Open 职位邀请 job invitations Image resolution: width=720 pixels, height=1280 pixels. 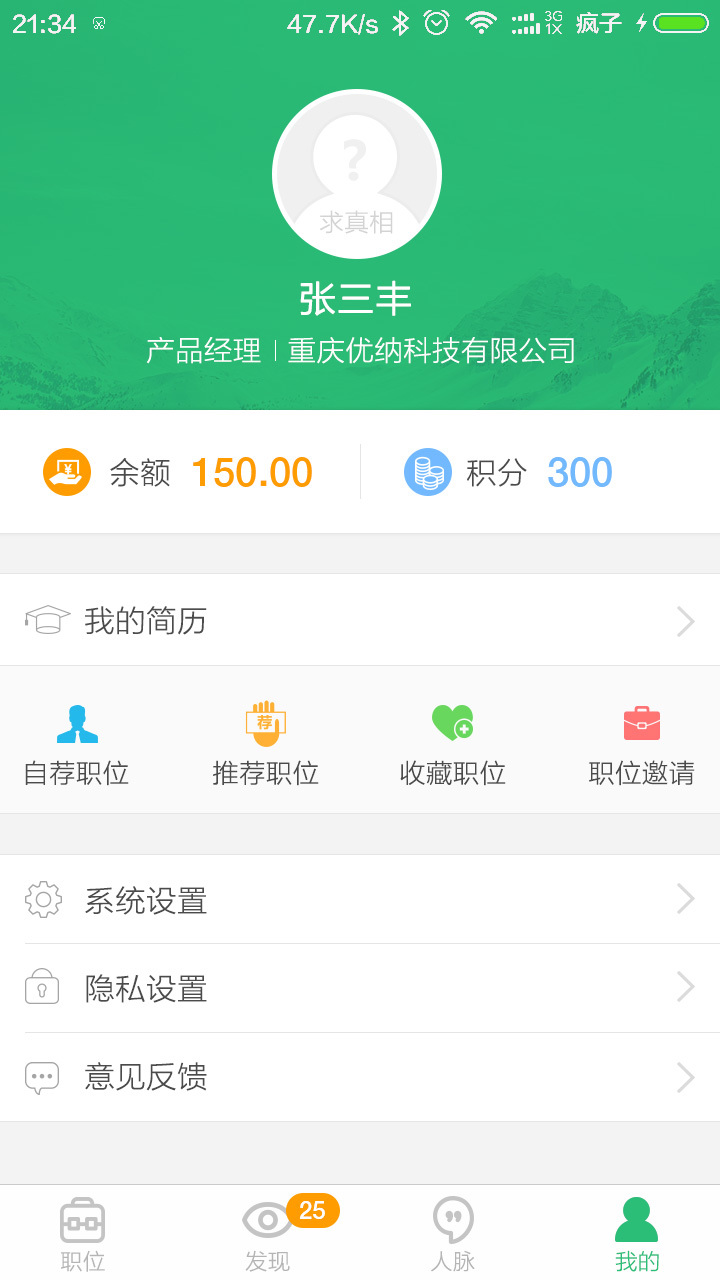(641, 745)
